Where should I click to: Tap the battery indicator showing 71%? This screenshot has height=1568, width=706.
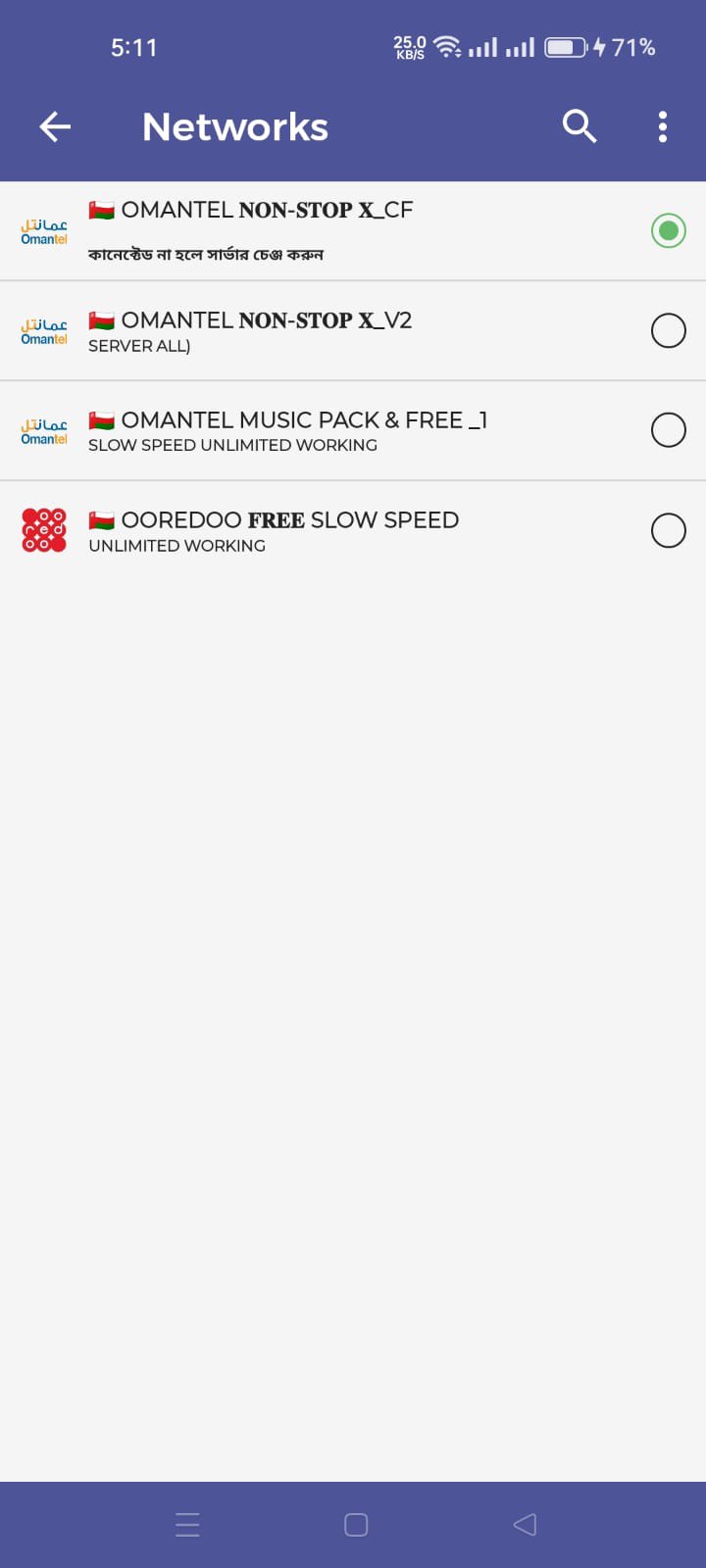point(566,45)
